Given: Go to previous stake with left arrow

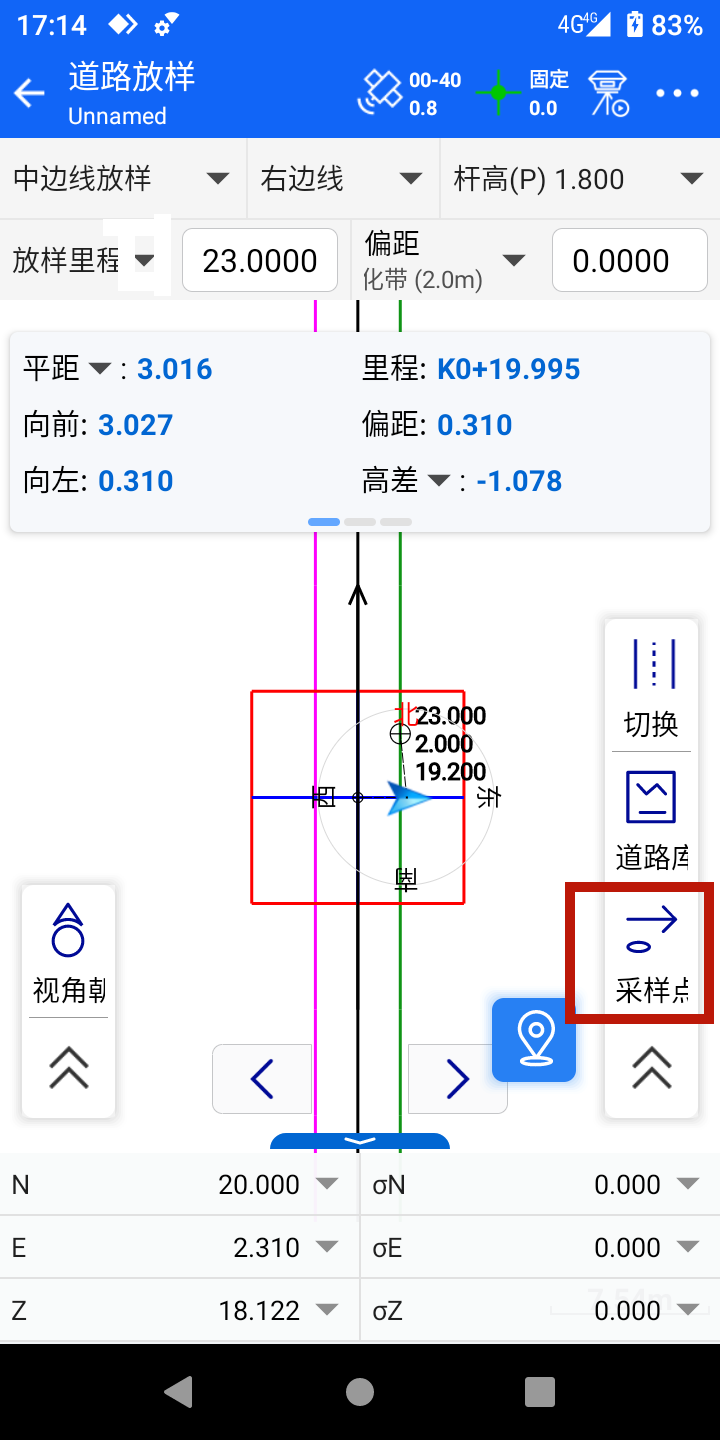Looking at the screenshot, I should (262, 1079).
